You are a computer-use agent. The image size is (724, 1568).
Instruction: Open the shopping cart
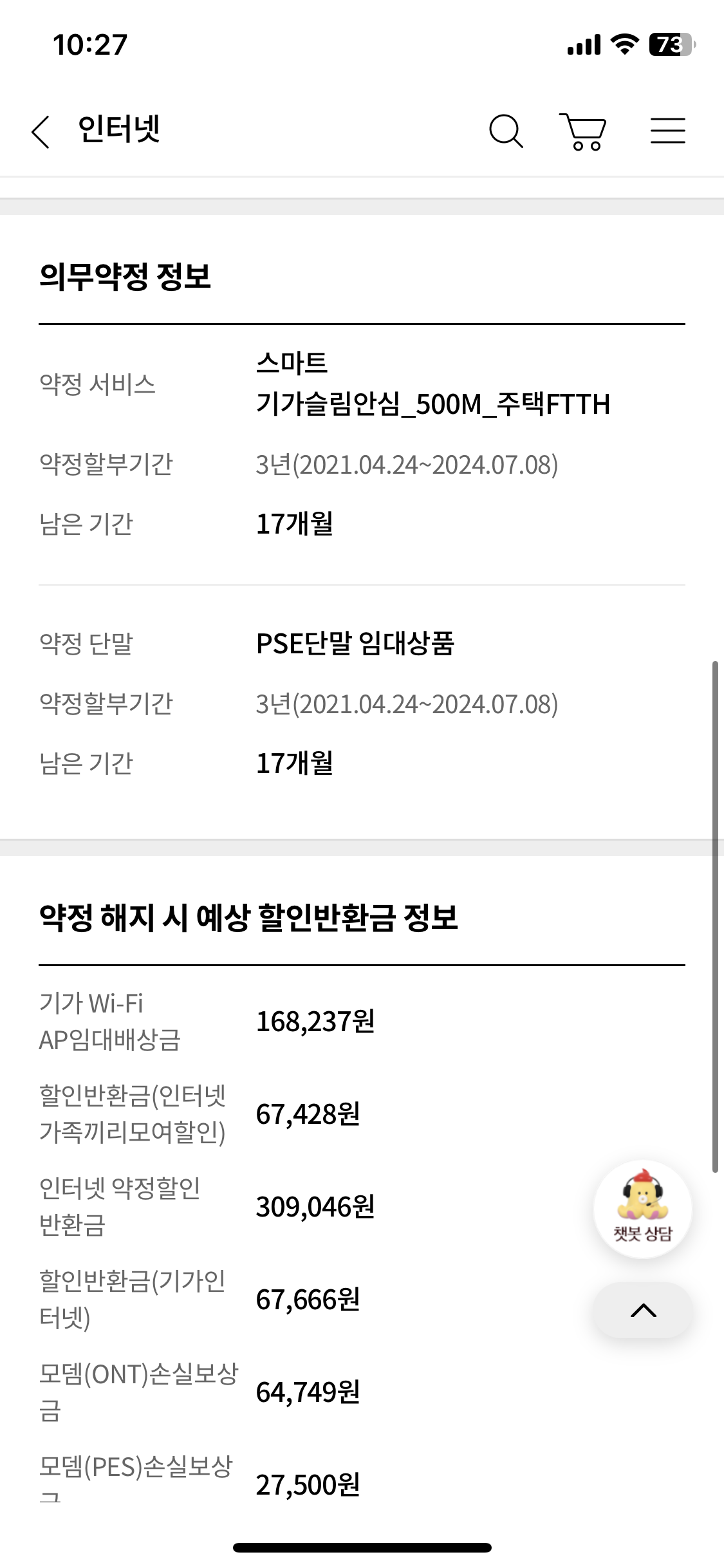click(583, 131)
